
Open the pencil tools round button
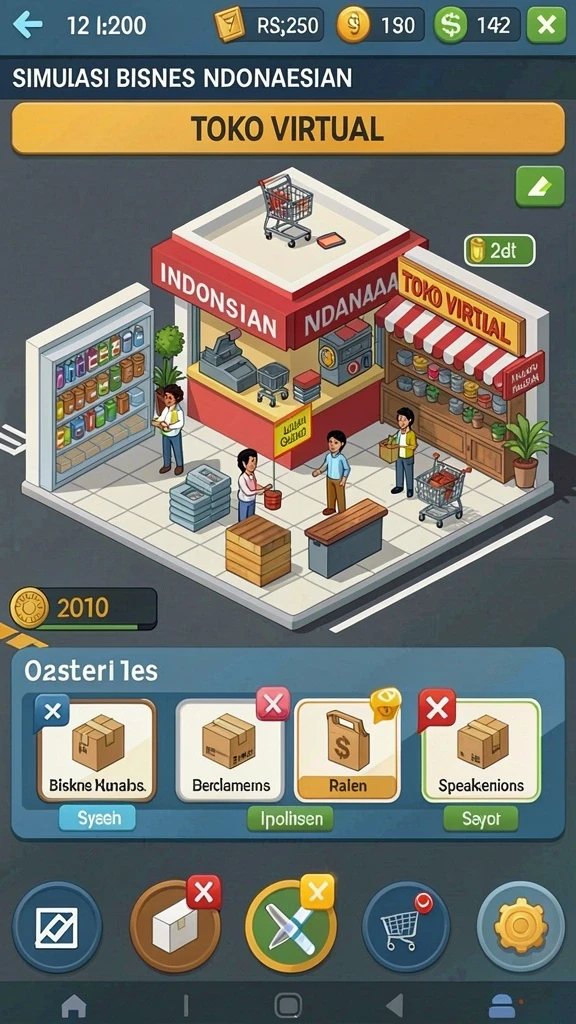point(291,927)
